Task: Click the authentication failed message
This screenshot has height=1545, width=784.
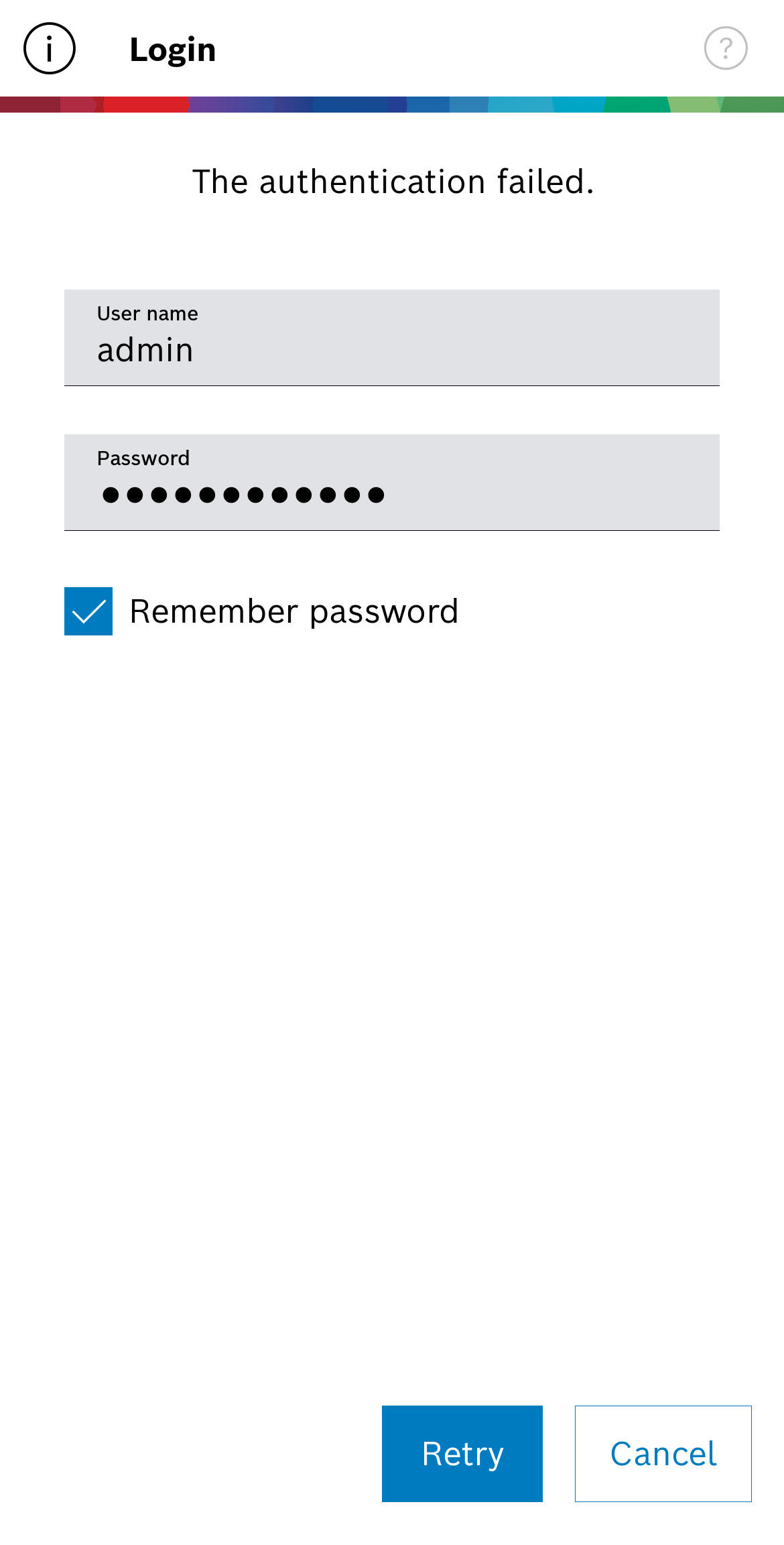Action: tap(392, 180)
